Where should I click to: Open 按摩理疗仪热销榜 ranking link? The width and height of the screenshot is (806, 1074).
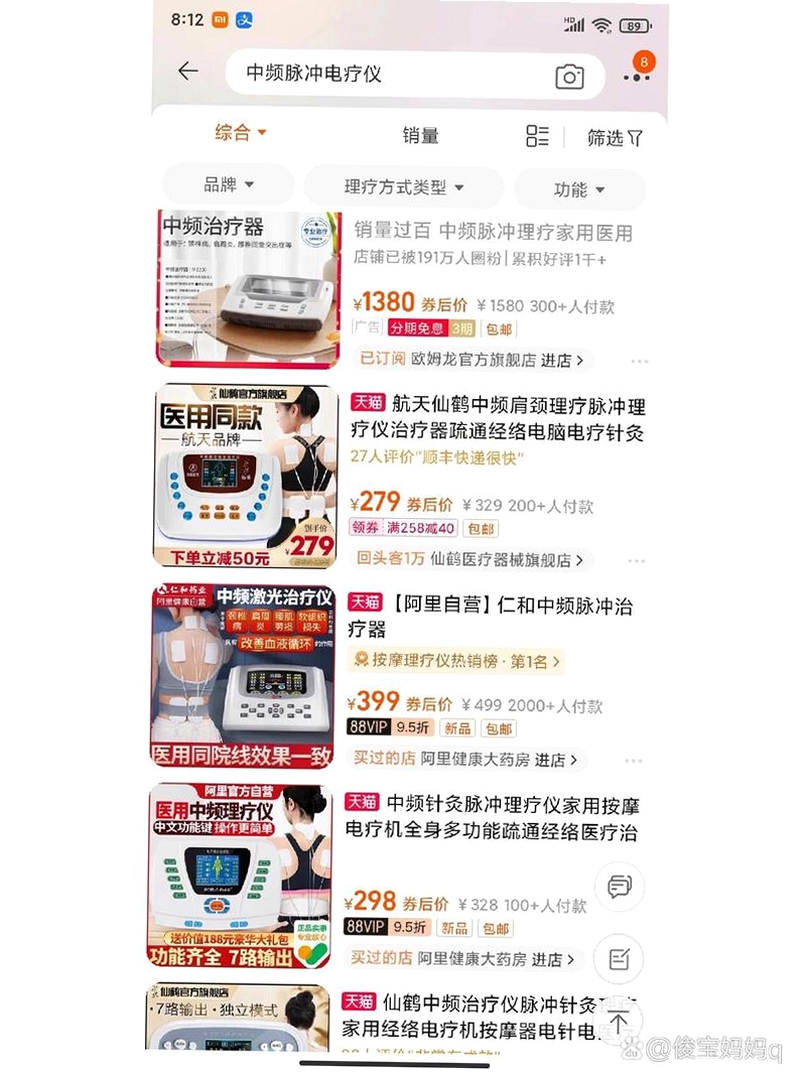click(456, 661)
